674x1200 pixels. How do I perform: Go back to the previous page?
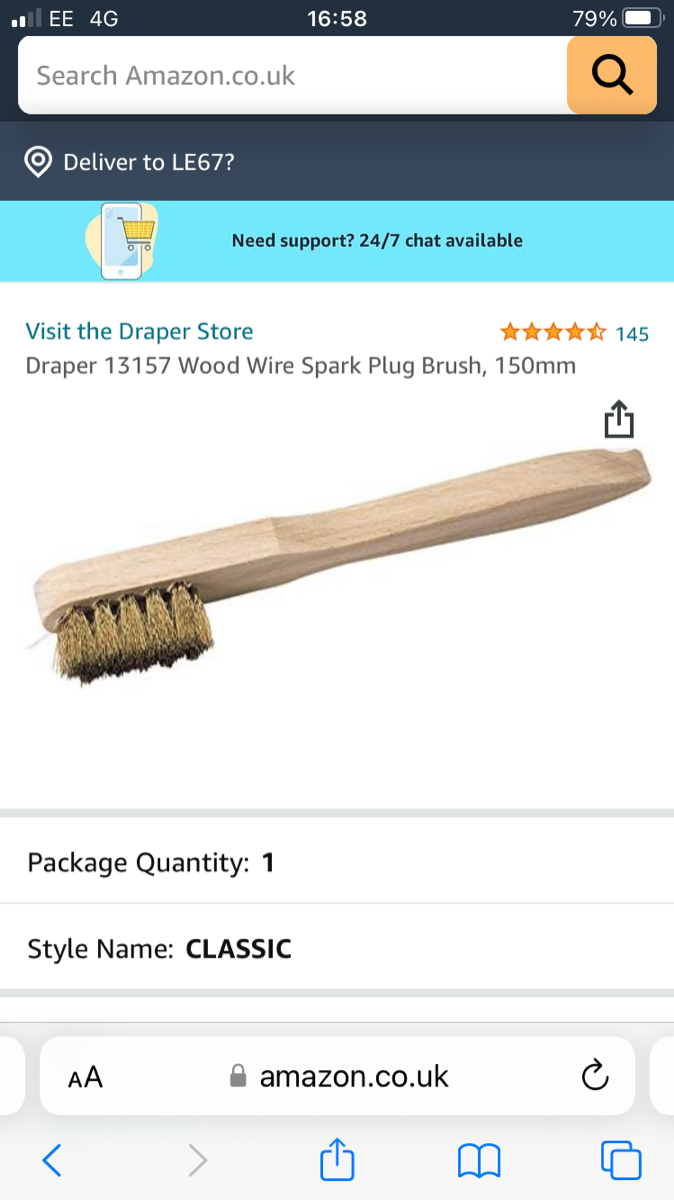(x=52, y=1160)
